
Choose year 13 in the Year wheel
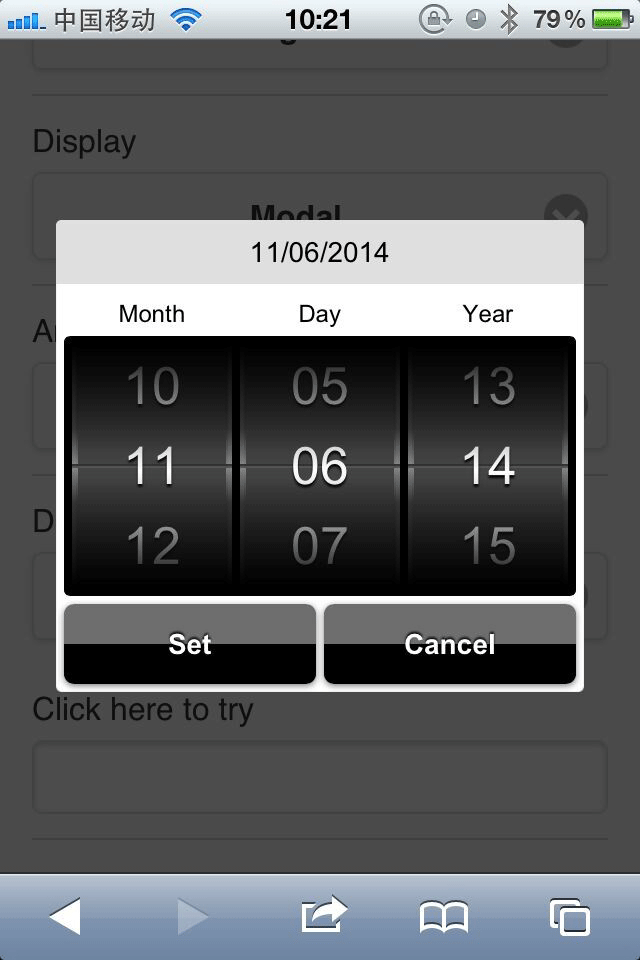coord(488,387)
